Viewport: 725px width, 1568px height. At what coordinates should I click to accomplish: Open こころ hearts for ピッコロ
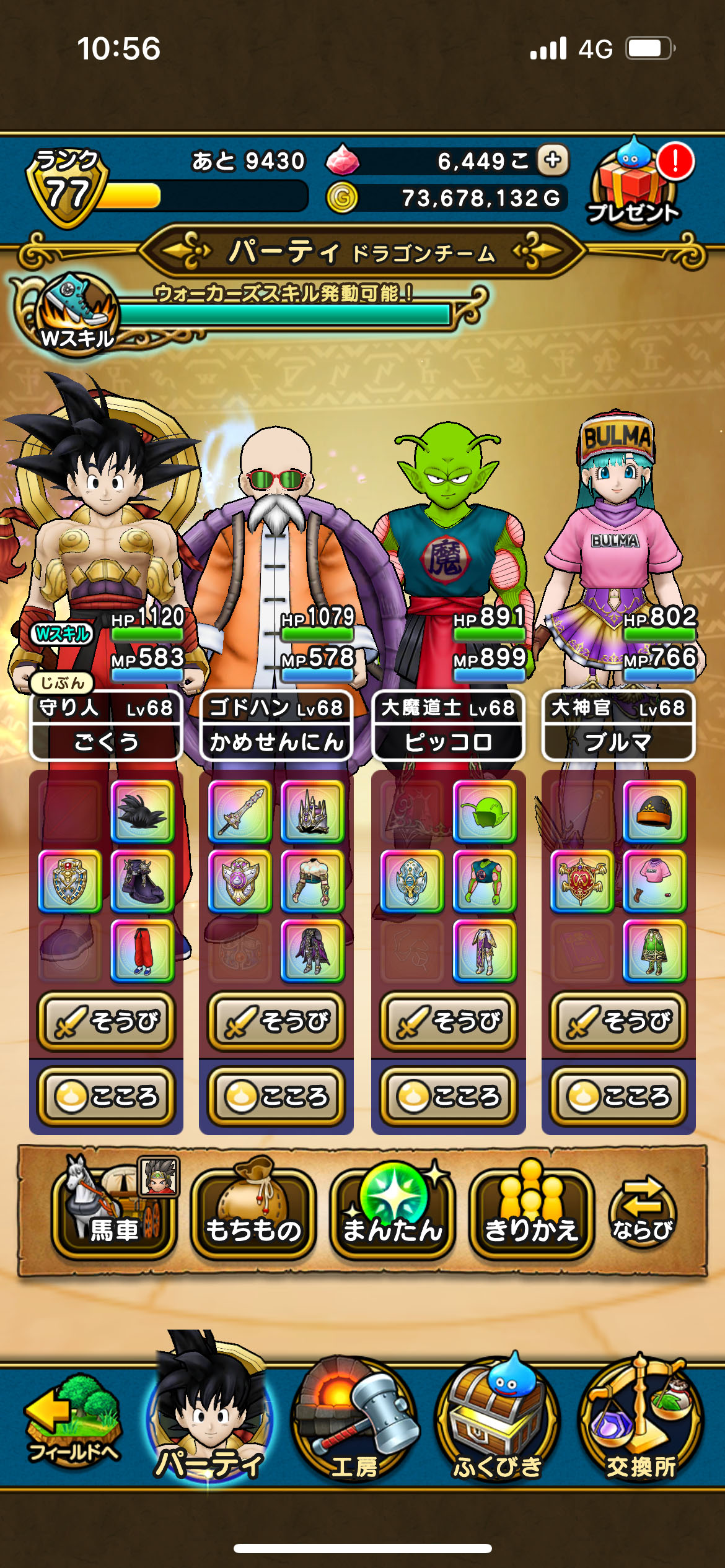tap(449, 1096)
